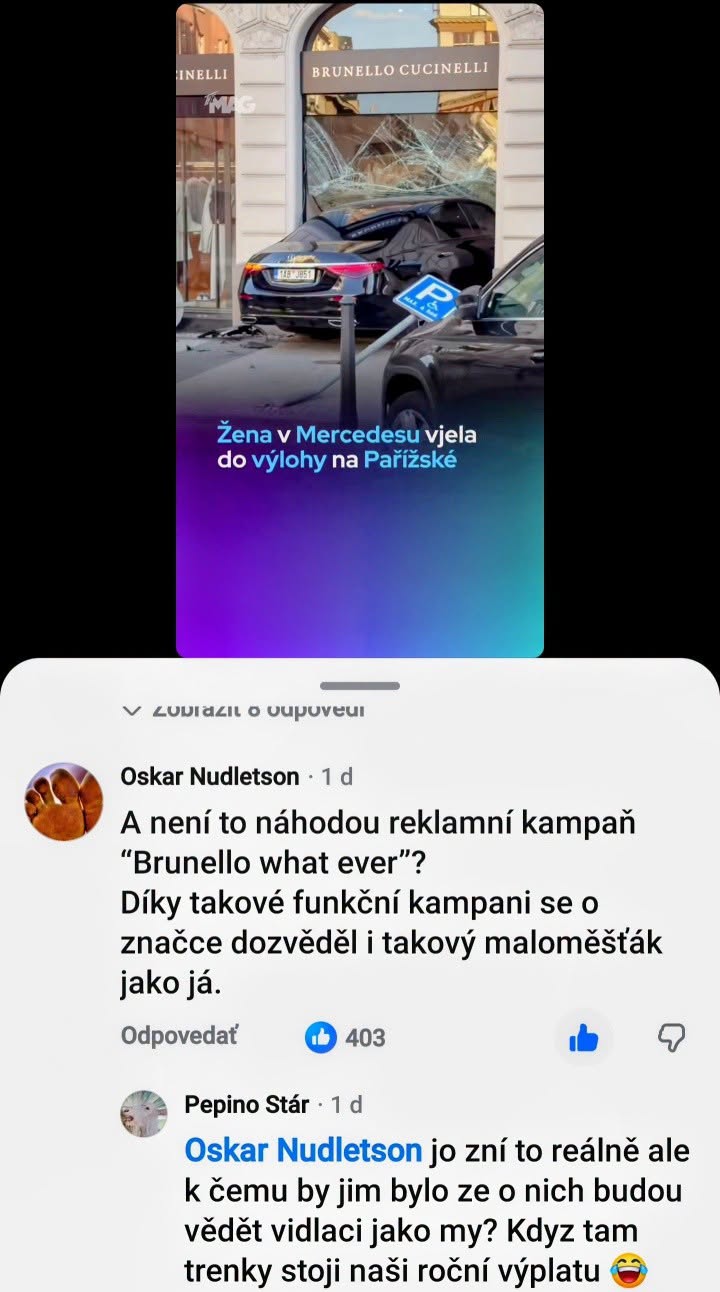Screen dimensions: 720x1292
Task: Reply to Oskar Nudletson's comment via Odpovedať
Action: [x=179, y=1036]
